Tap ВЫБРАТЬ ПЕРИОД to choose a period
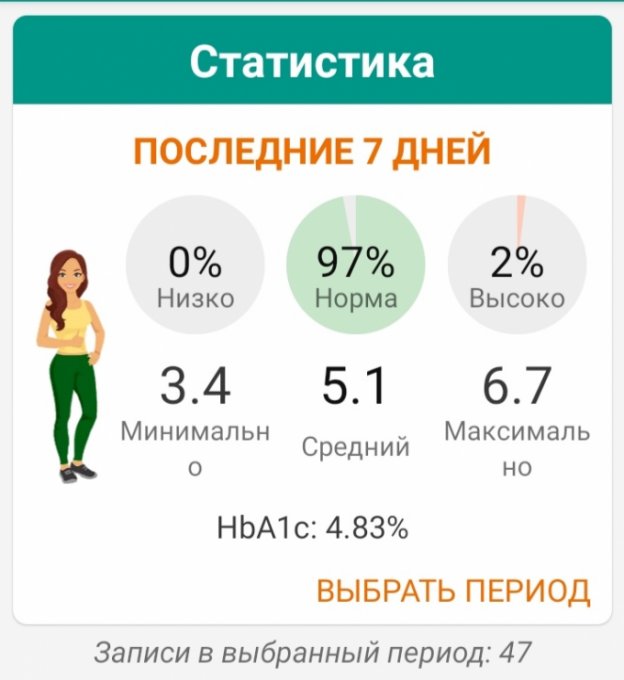The width and height of the screenshot is (624, 680). pyautogui.click(x=453, y=590)
